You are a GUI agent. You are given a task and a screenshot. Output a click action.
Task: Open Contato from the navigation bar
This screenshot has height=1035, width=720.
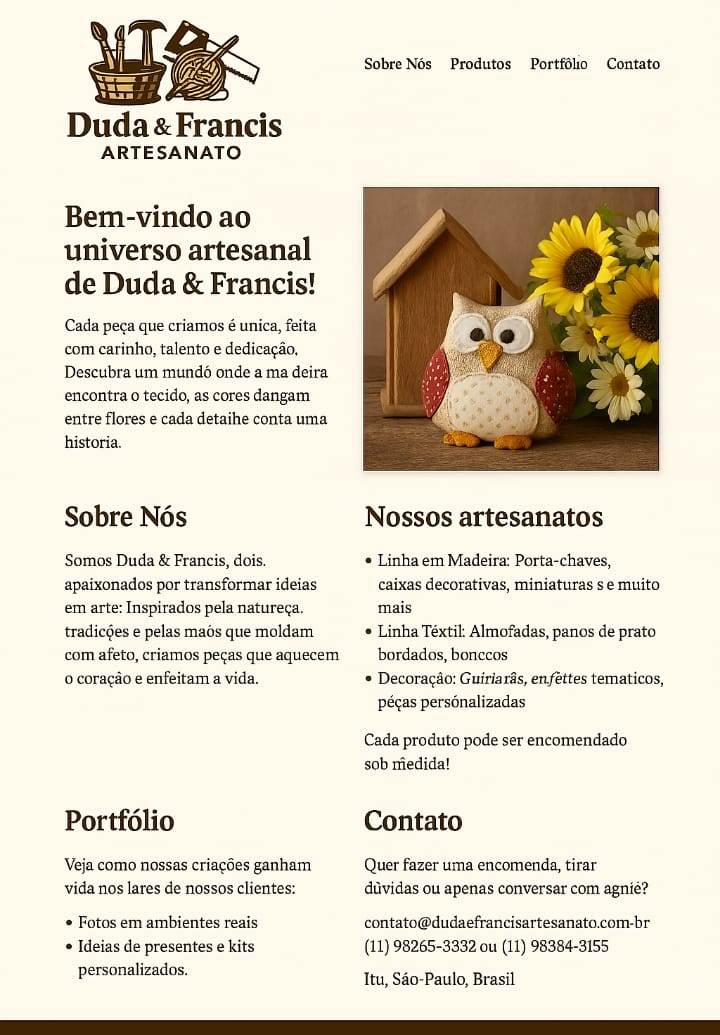(x=632, y=64)
